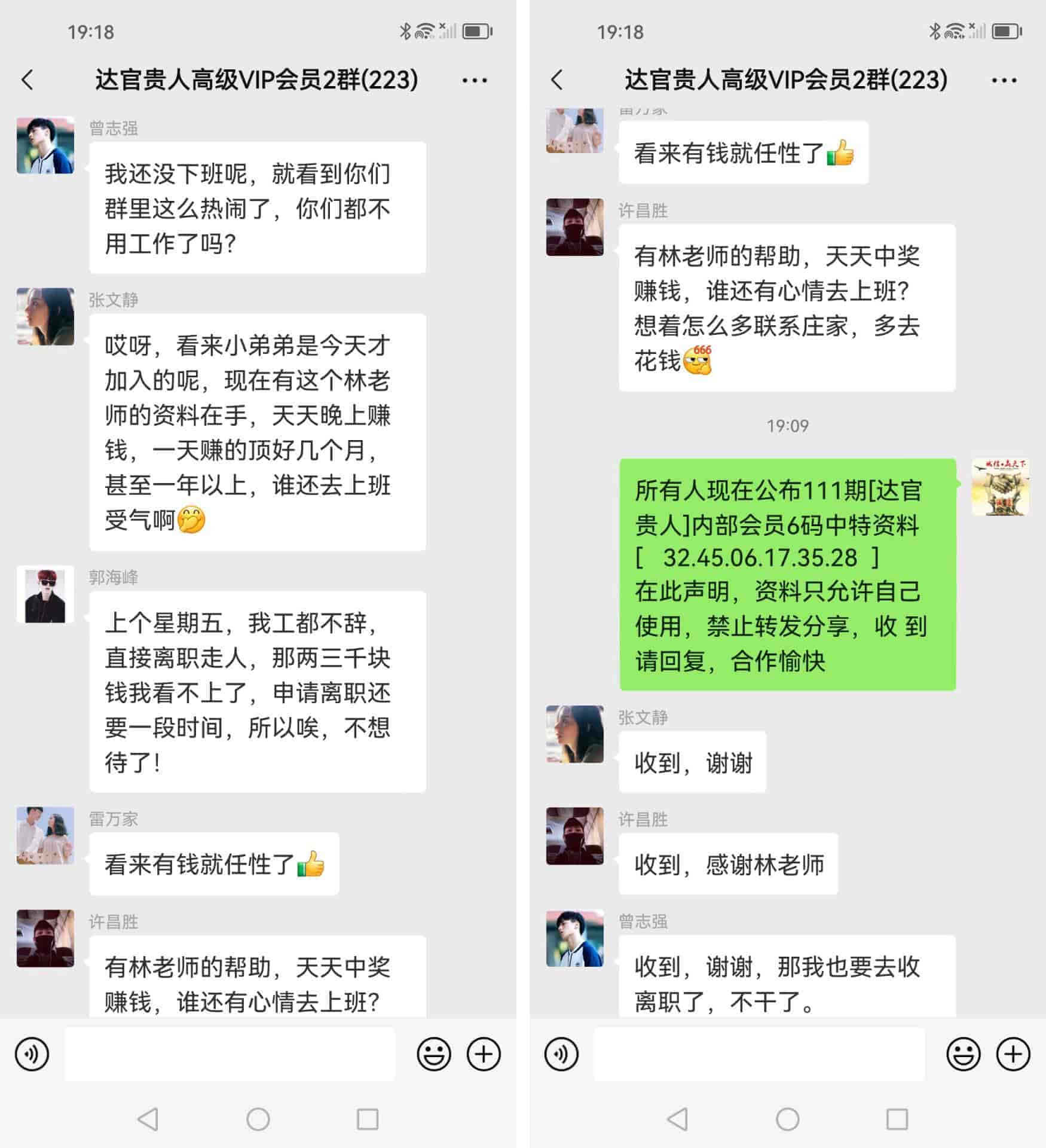Image resolution: width=1046 pixels, height=1148 pixels.
Task: Tap own avatar beside green 111期 message
Action: pyautogui.click(x=1000, y=487)
